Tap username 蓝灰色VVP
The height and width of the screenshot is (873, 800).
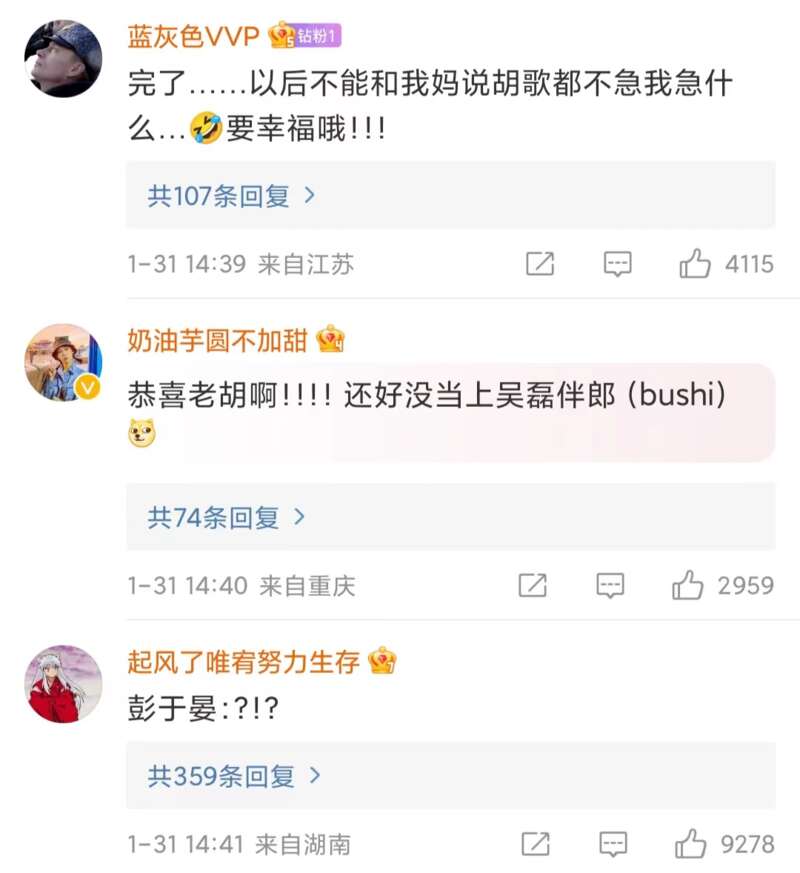[193, 37]
